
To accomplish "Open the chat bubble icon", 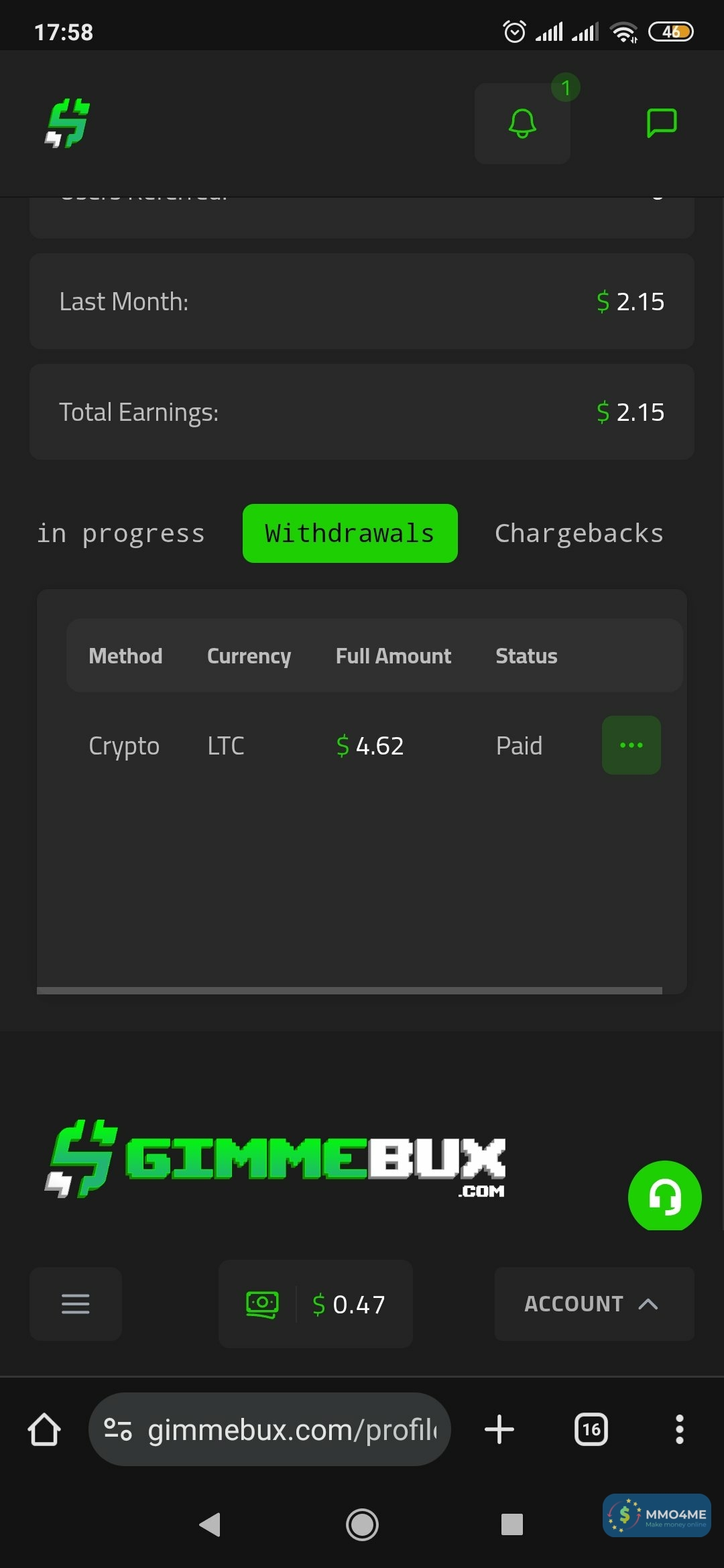I will click(661, 123).
